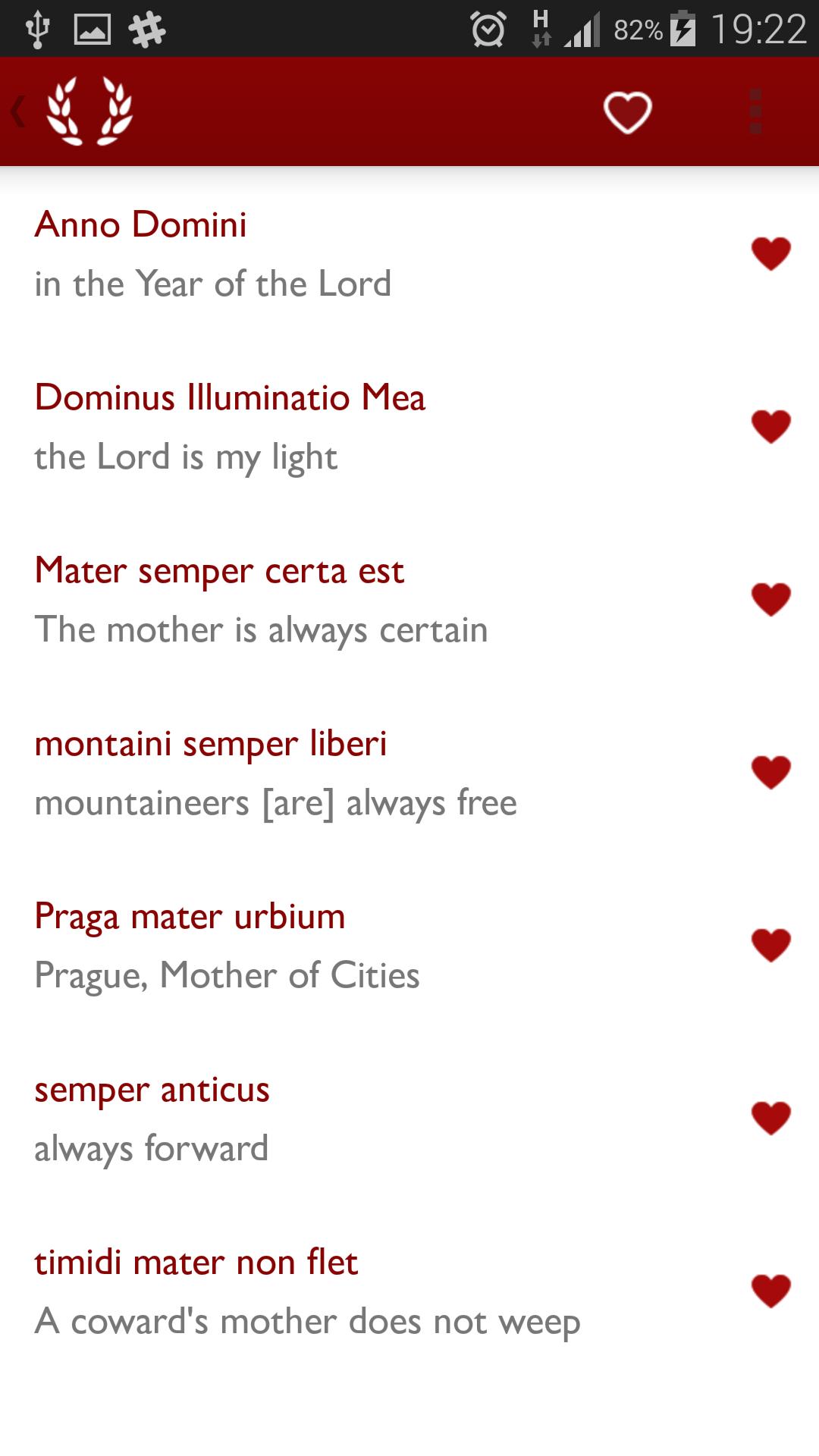Screen dimensions: 819x1456
Task: Tap the back arrow in the top bar
Action: click(x=18, y=111)
